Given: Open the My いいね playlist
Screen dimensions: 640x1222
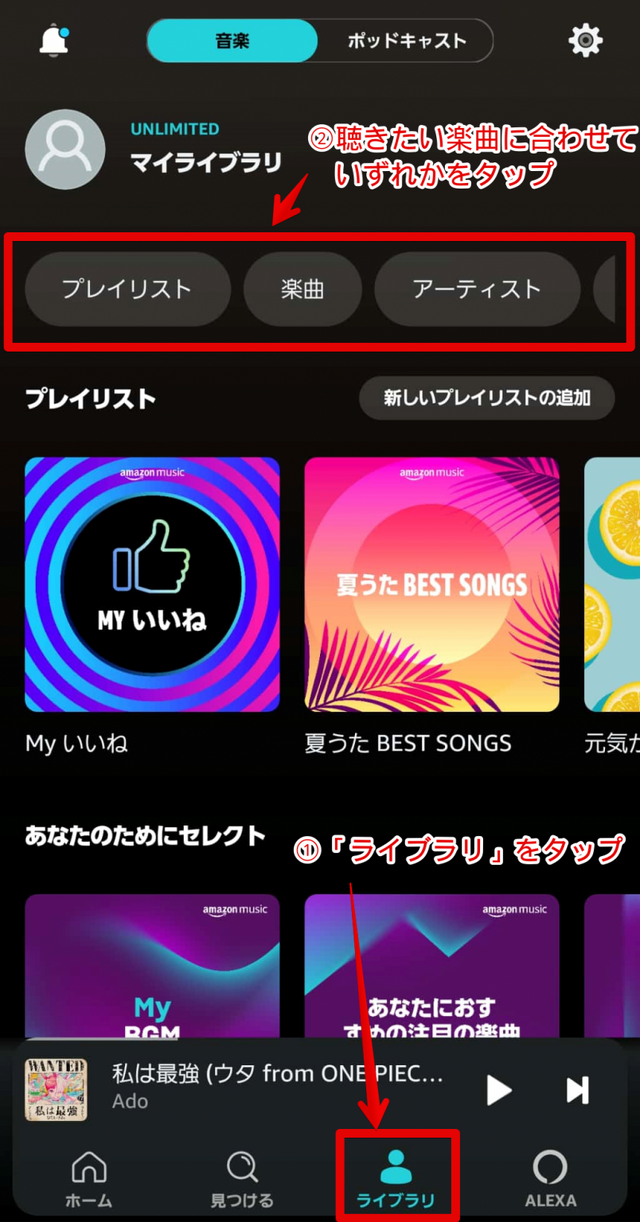Looking at the screenshot, I should pos(152,584).
